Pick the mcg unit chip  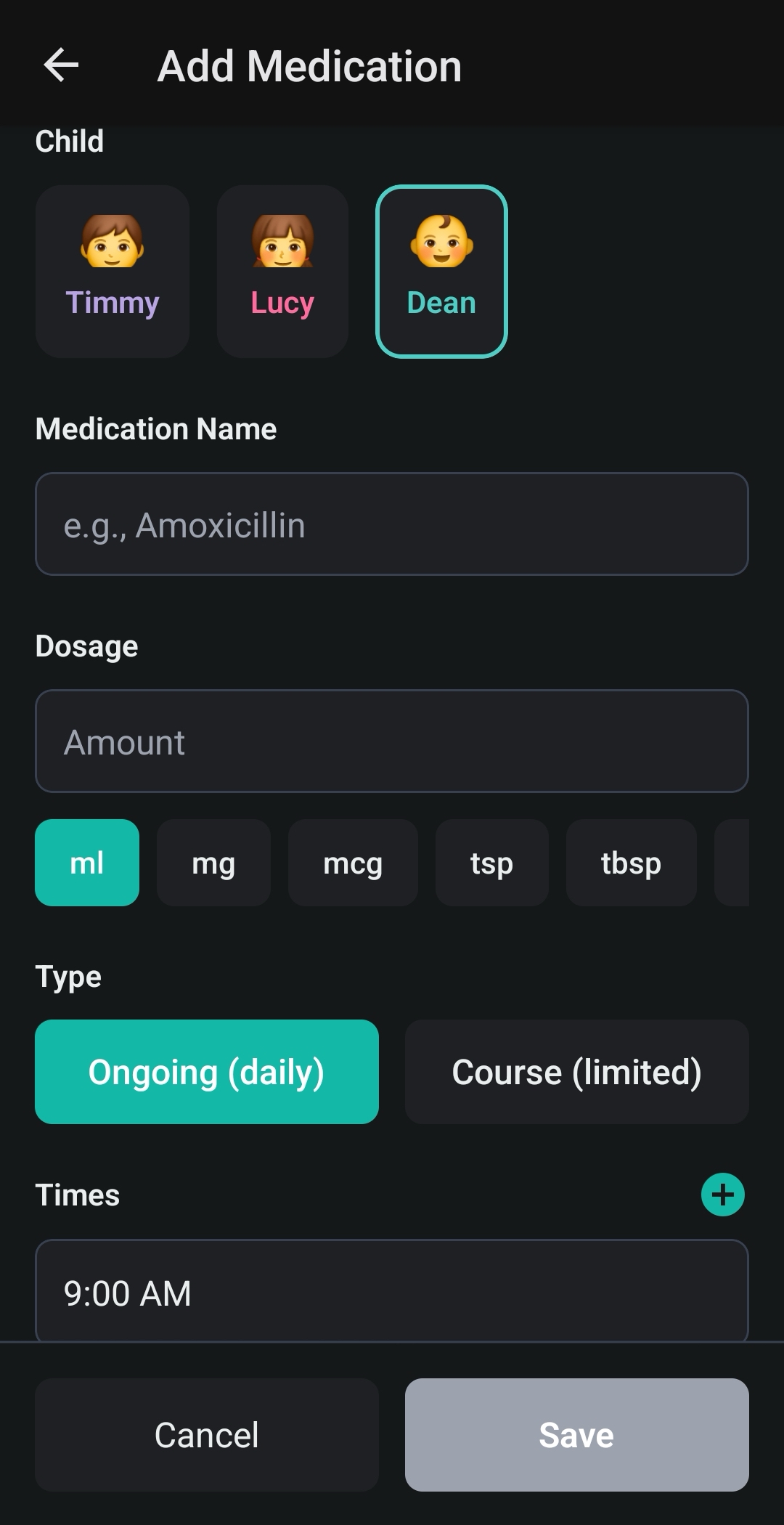[353, 863]
